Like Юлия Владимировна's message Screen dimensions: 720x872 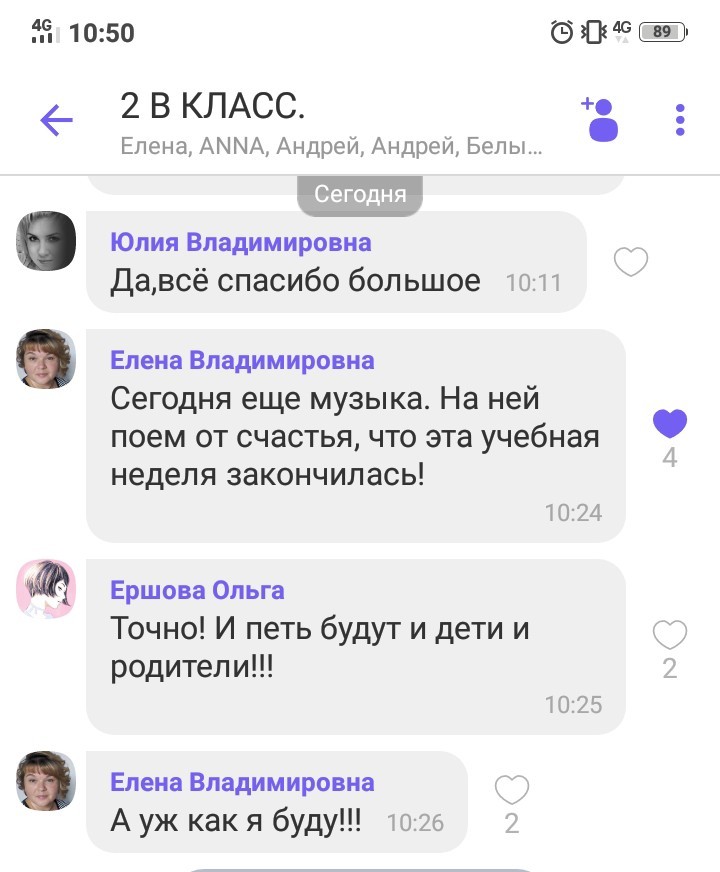point(630,262)
